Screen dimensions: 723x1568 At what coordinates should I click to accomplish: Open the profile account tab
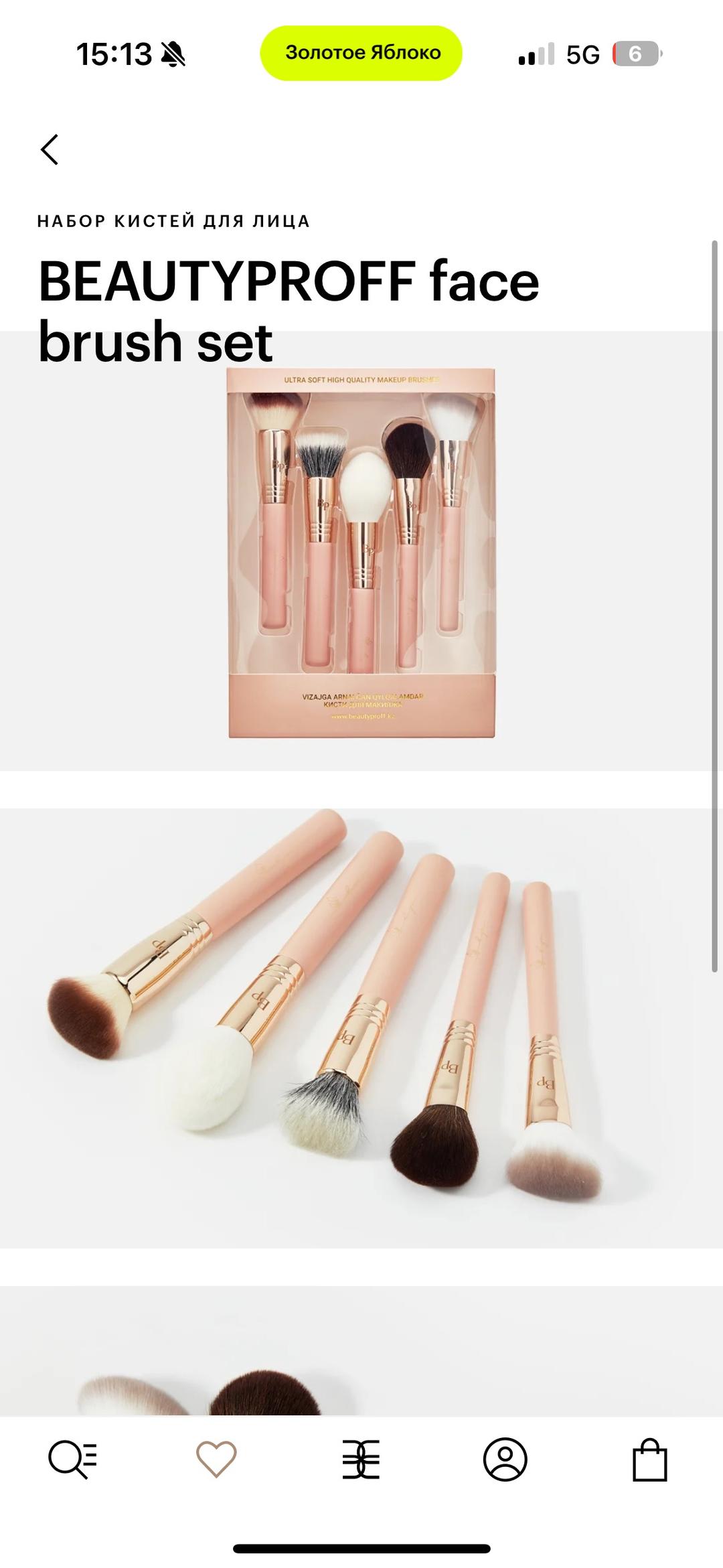coord(505,1459)
